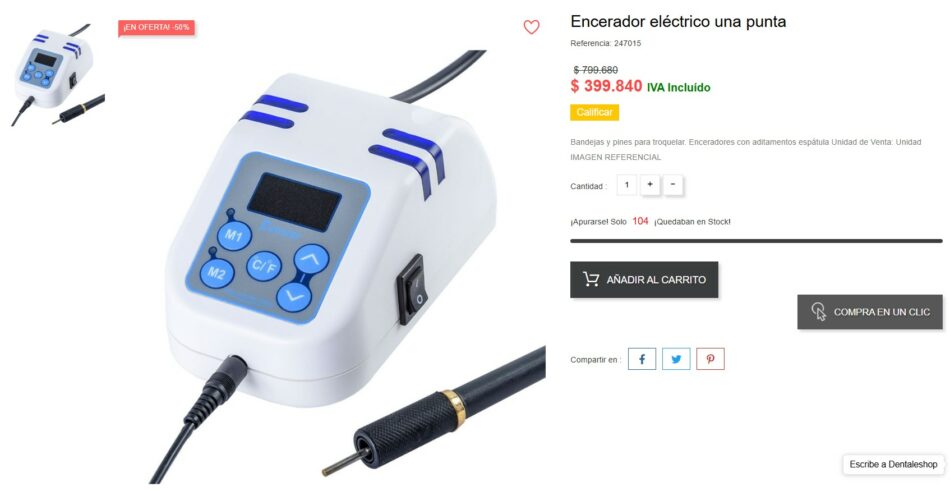
Task: Increase quantity with plus button
Action: click(649, 185)
